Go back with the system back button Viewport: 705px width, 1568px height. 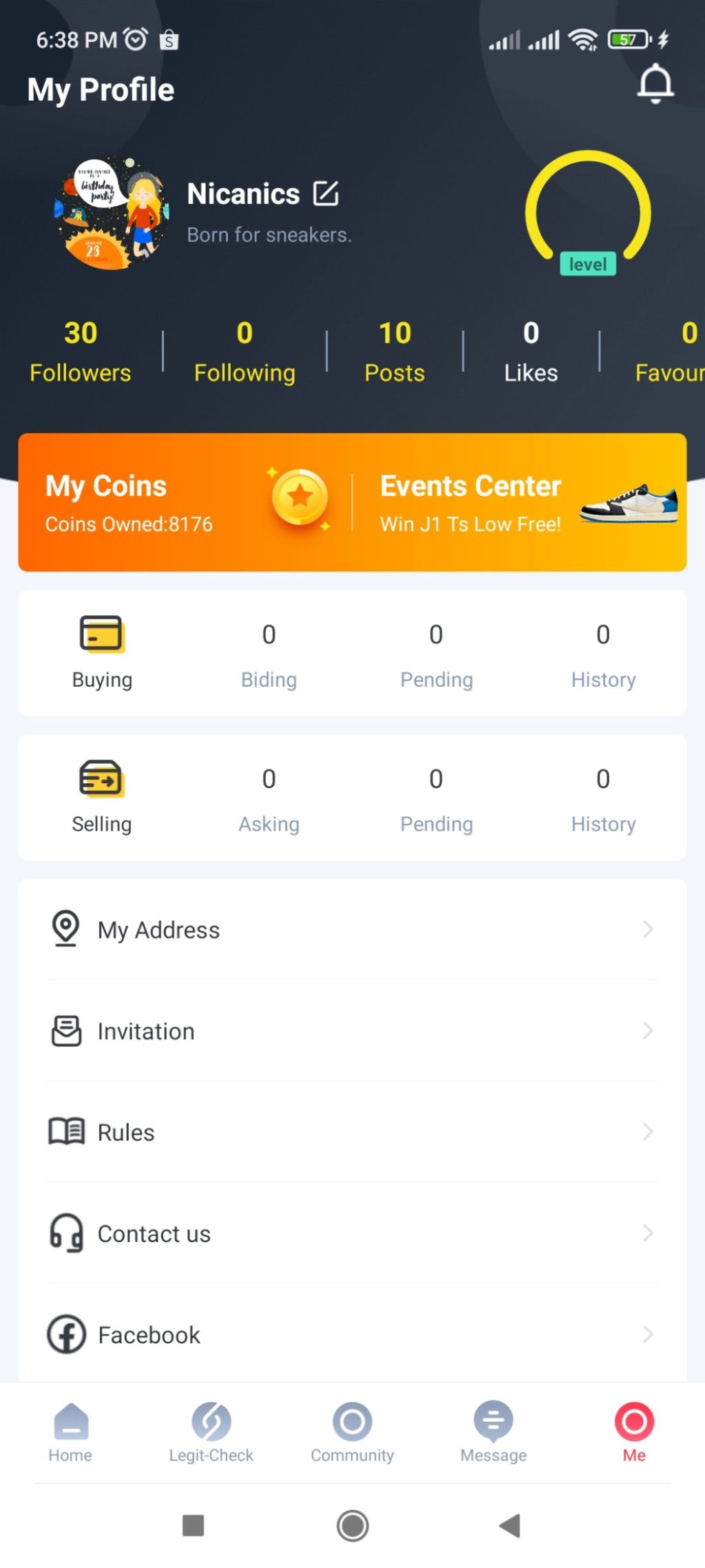pos(510,1525)
